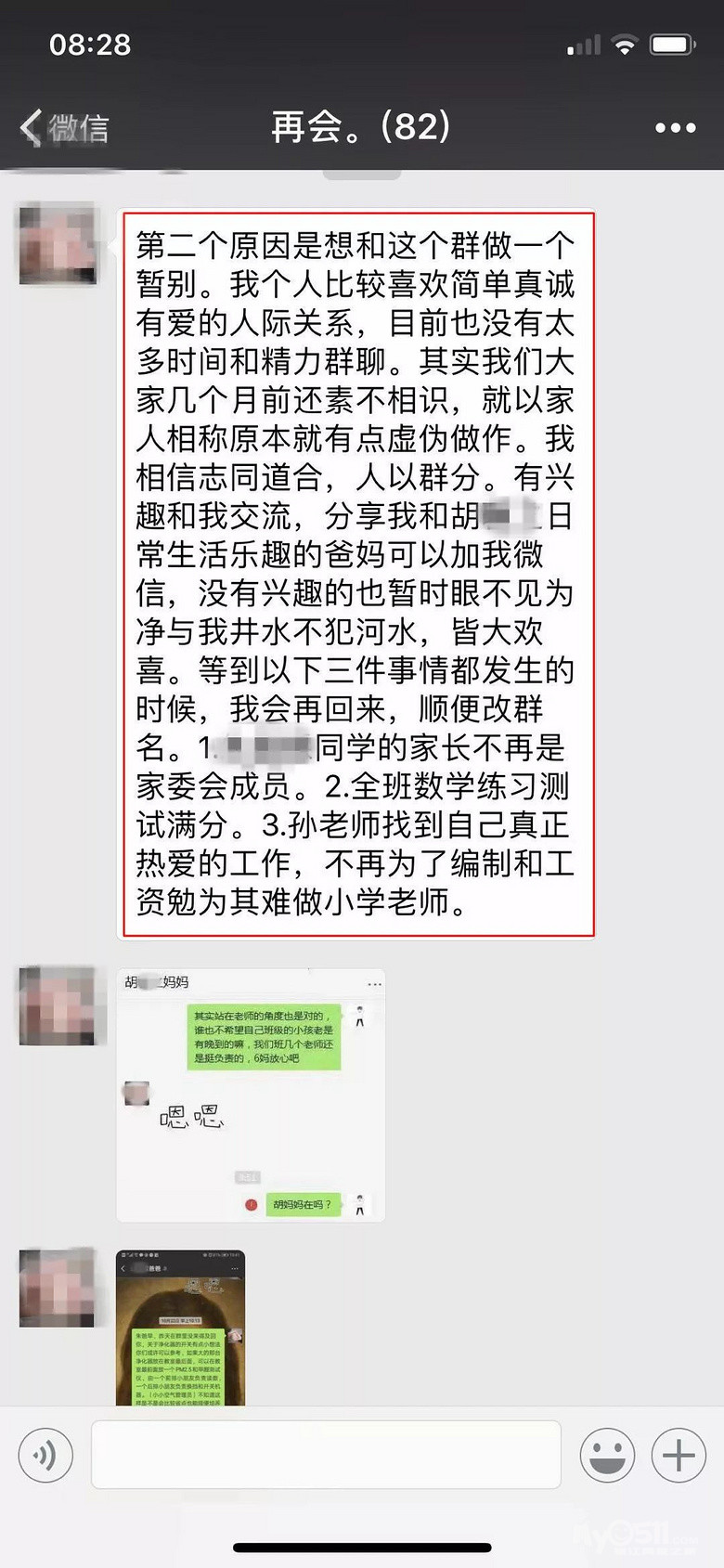The width and height of the screenshot is (724, 1568).
Task: Switch to voice message input
Action: (45, 1455)
